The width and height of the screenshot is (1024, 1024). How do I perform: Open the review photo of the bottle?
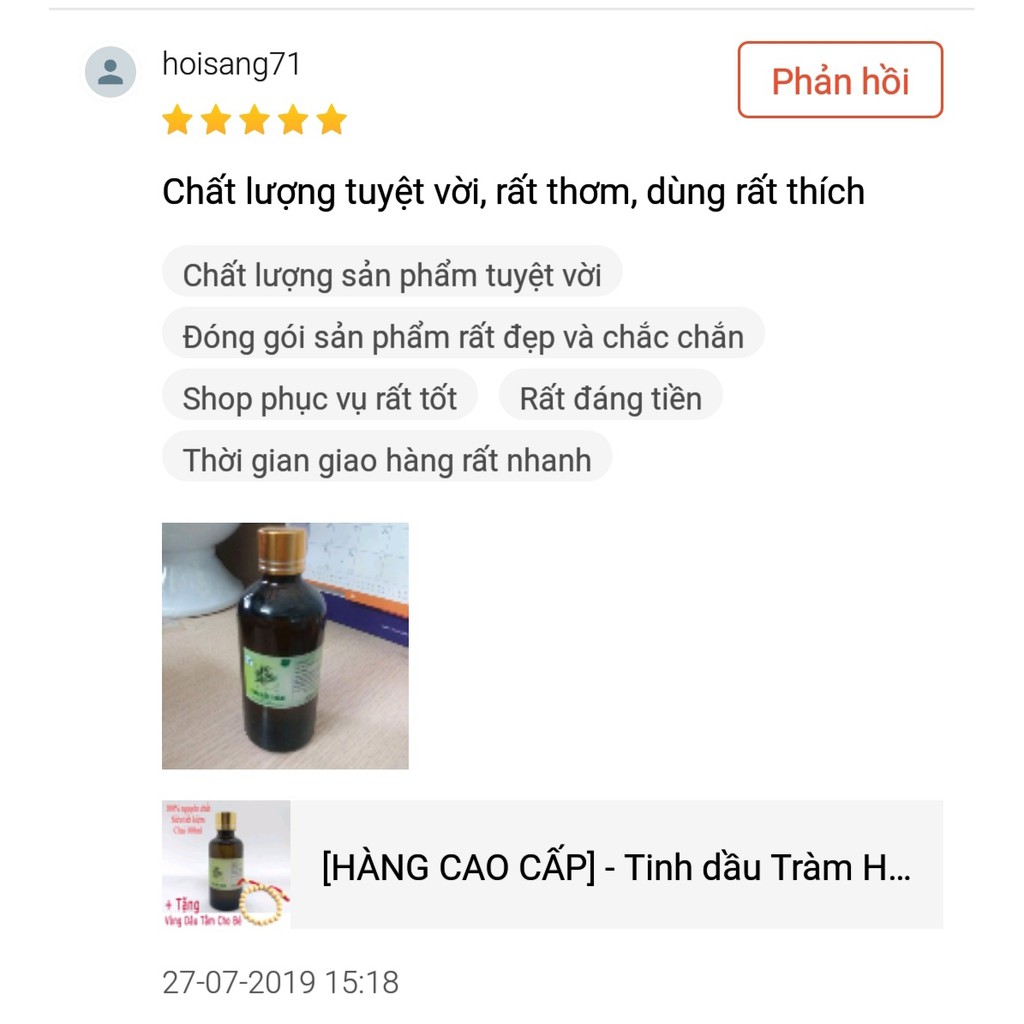[285, 645]
